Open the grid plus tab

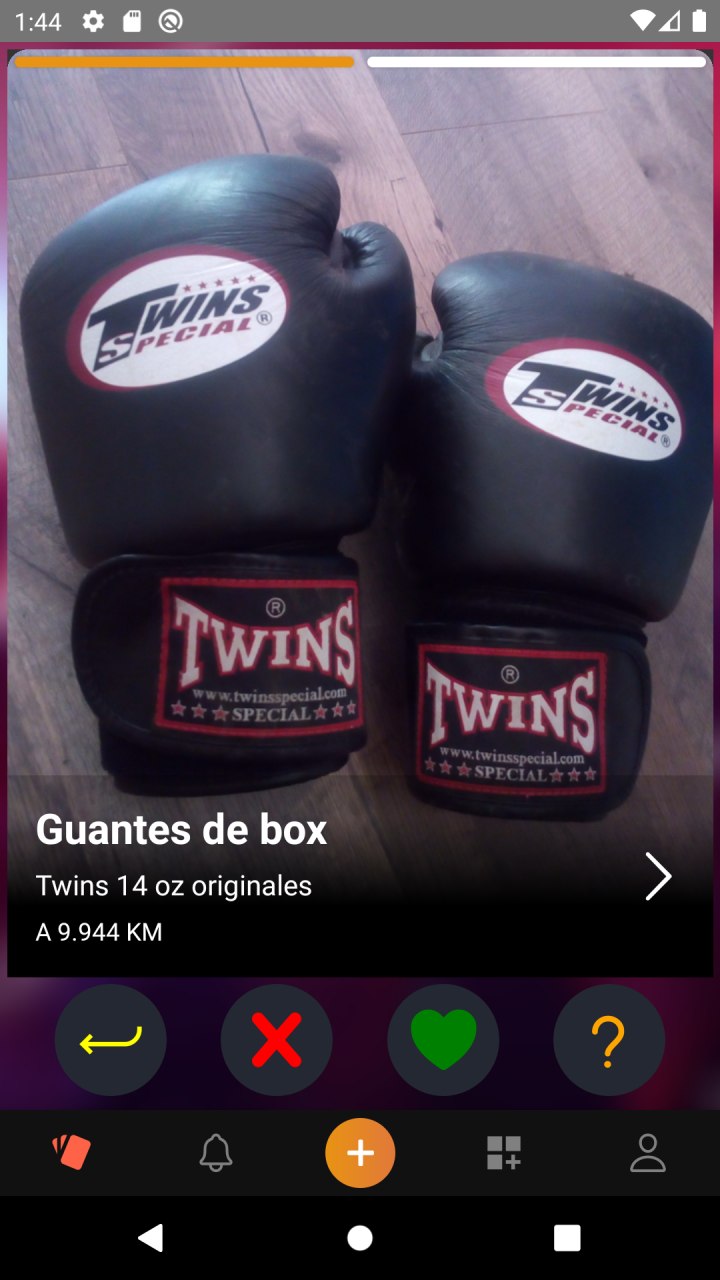[x=504, y=1153]
